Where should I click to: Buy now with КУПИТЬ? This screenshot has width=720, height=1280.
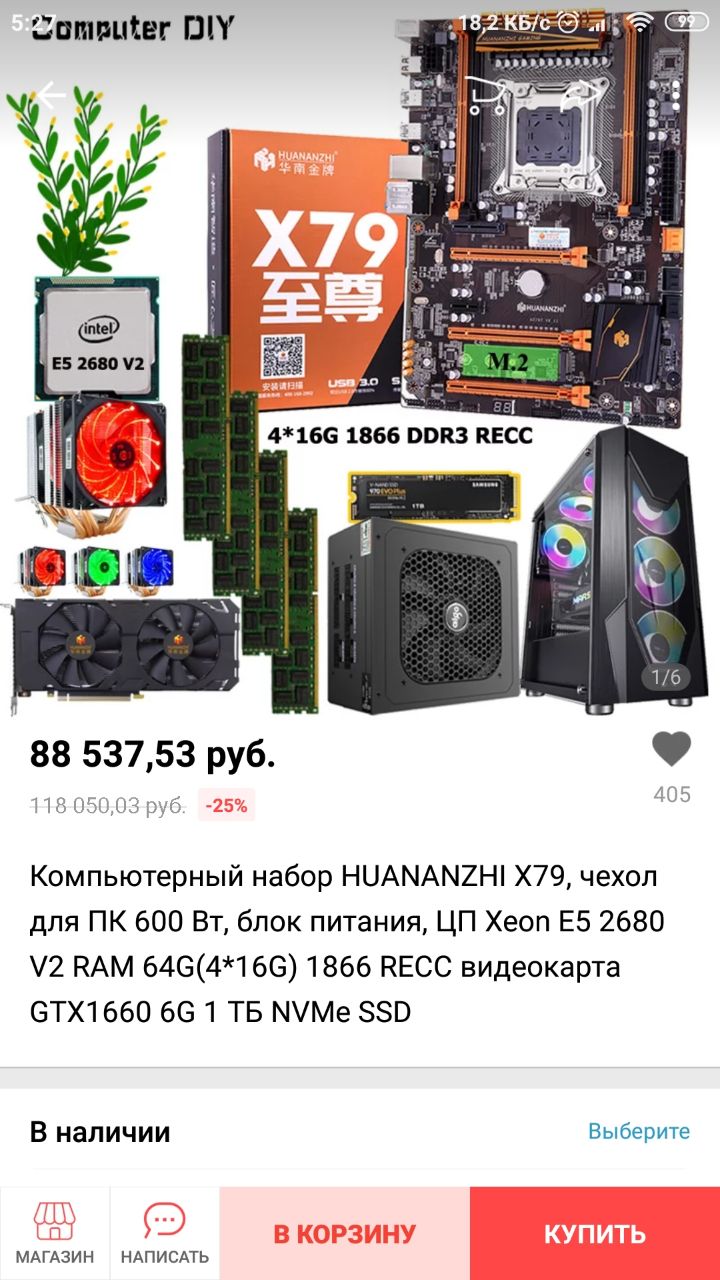595,1233
